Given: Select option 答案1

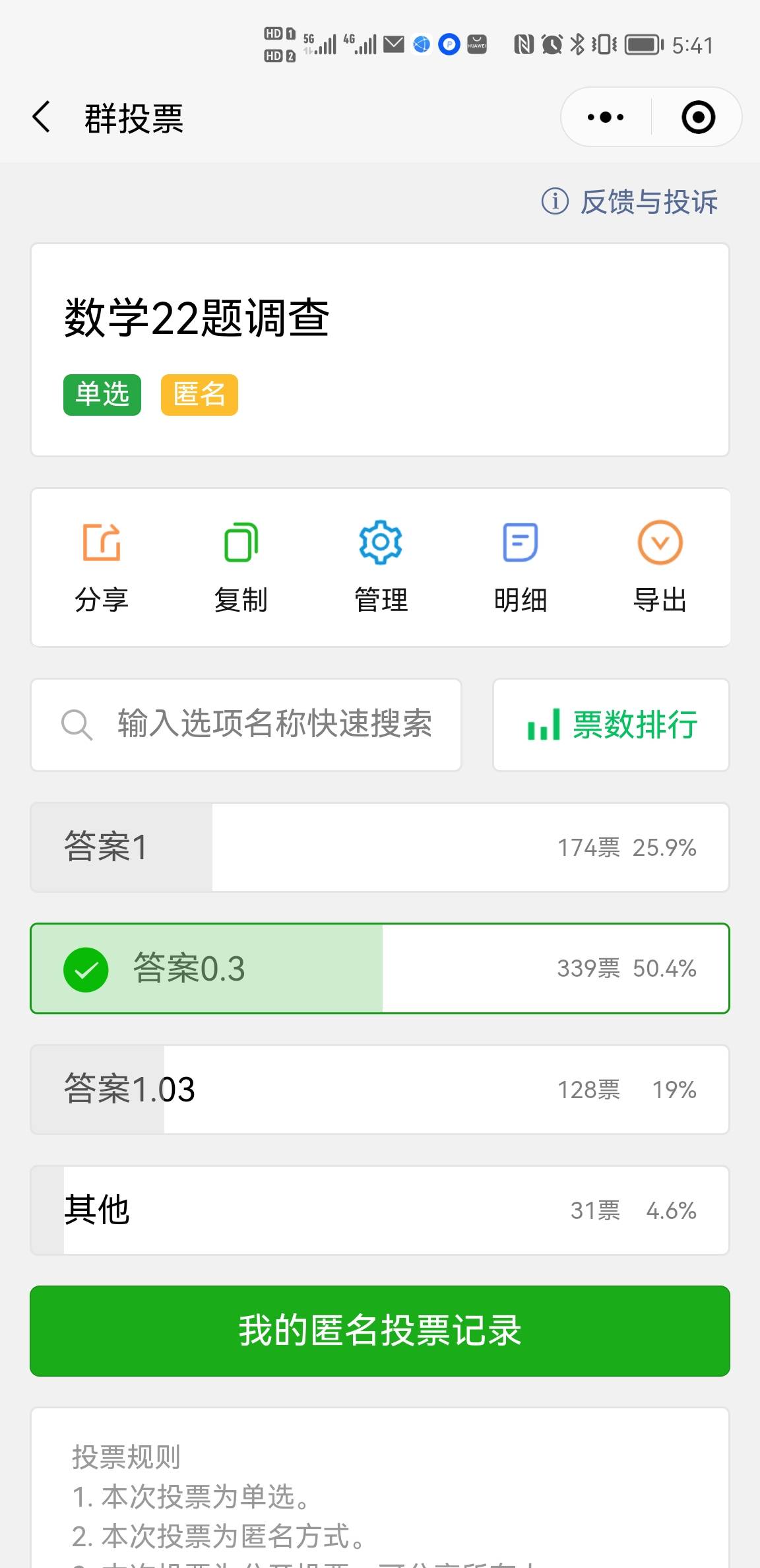Looking at the screenshot, I should coord(379,847).
